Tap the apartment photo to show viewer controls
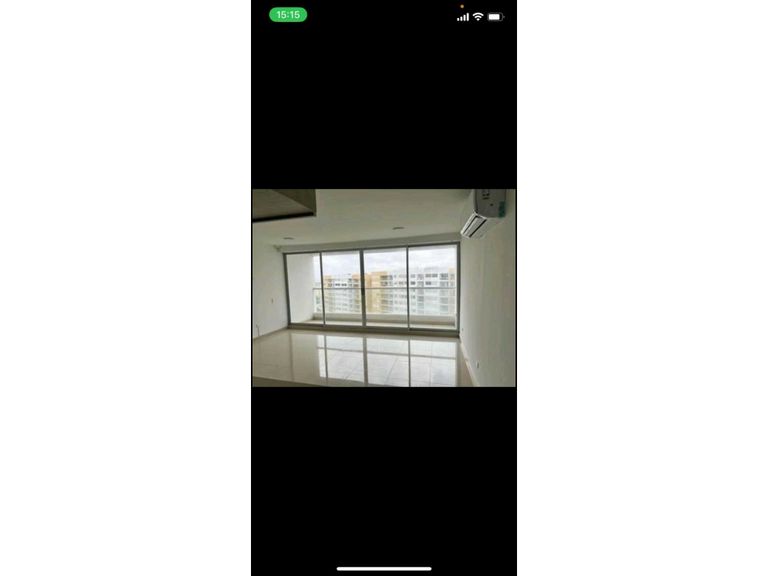The width and height of the screenshot is (768, 576). [384, 288]
